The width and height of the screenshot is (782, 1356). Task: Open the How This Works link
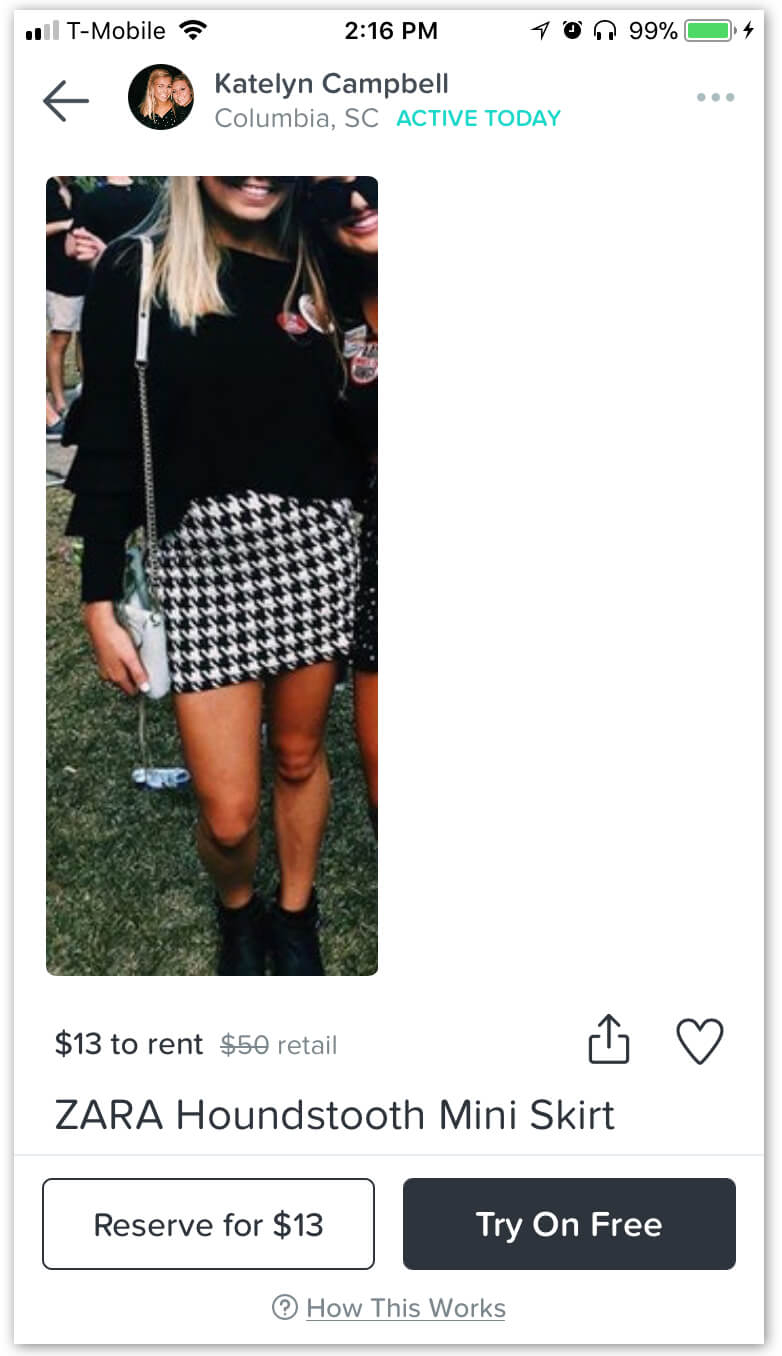click(405, 1308)
